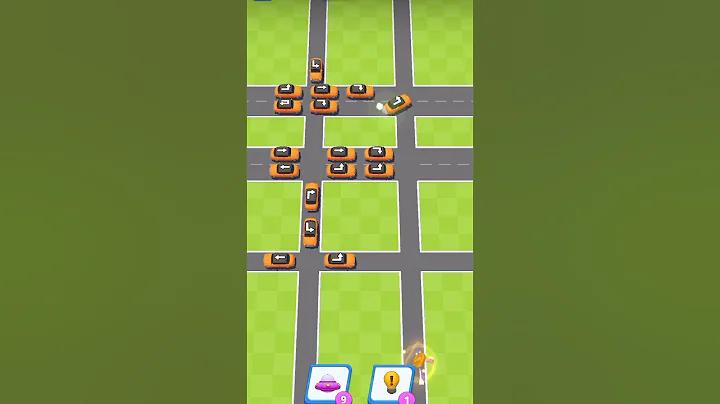Use the light bulb hint booster

tap(391, 383)
